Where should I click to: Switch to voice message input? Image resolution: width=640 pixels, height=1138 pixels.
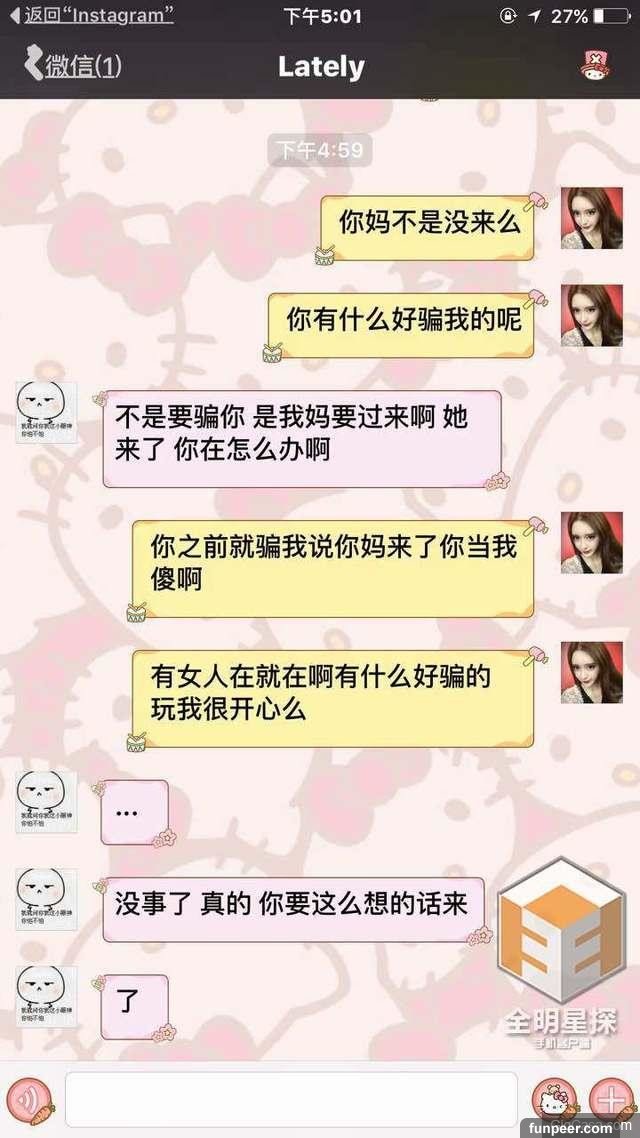click(30, 1098)
